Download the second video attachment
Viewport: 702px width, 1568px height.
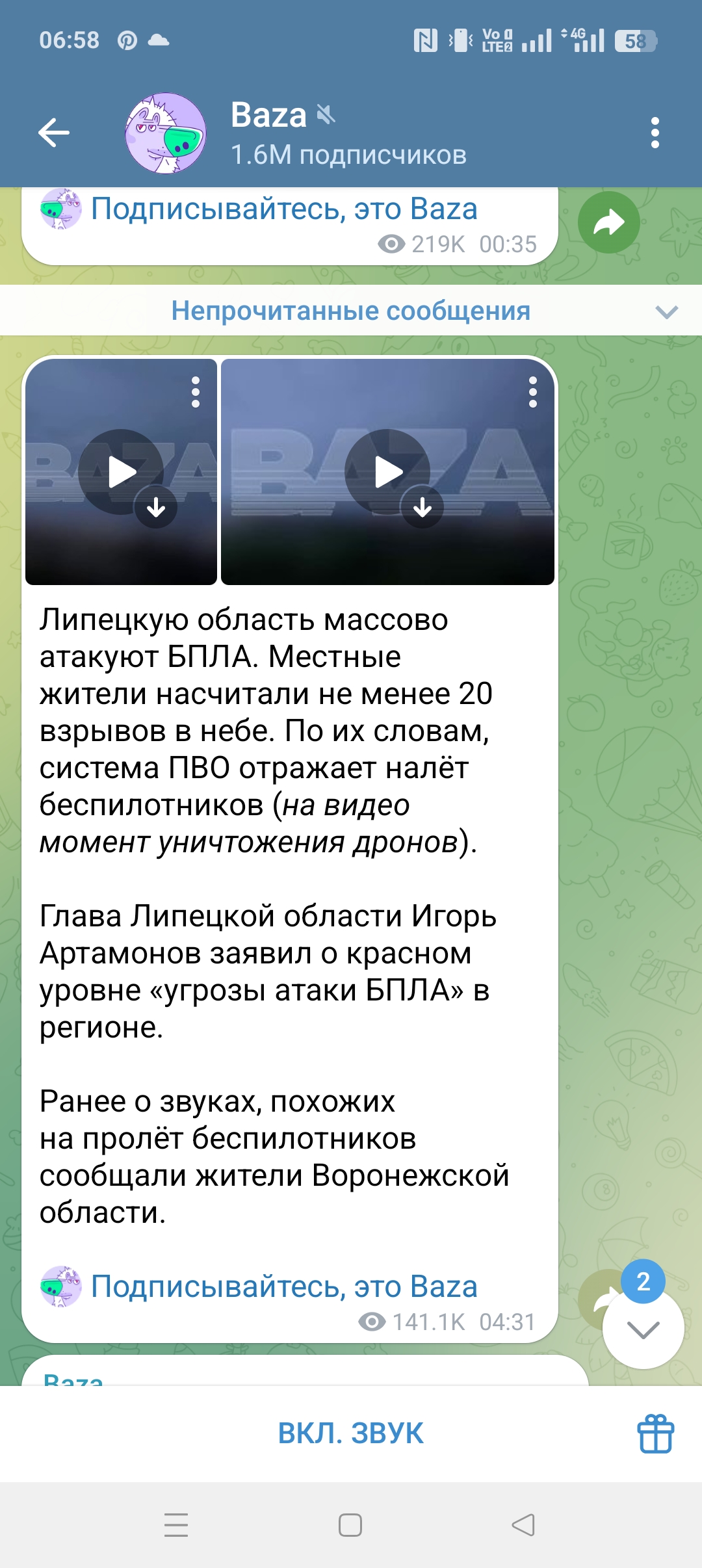click(422, 507)
